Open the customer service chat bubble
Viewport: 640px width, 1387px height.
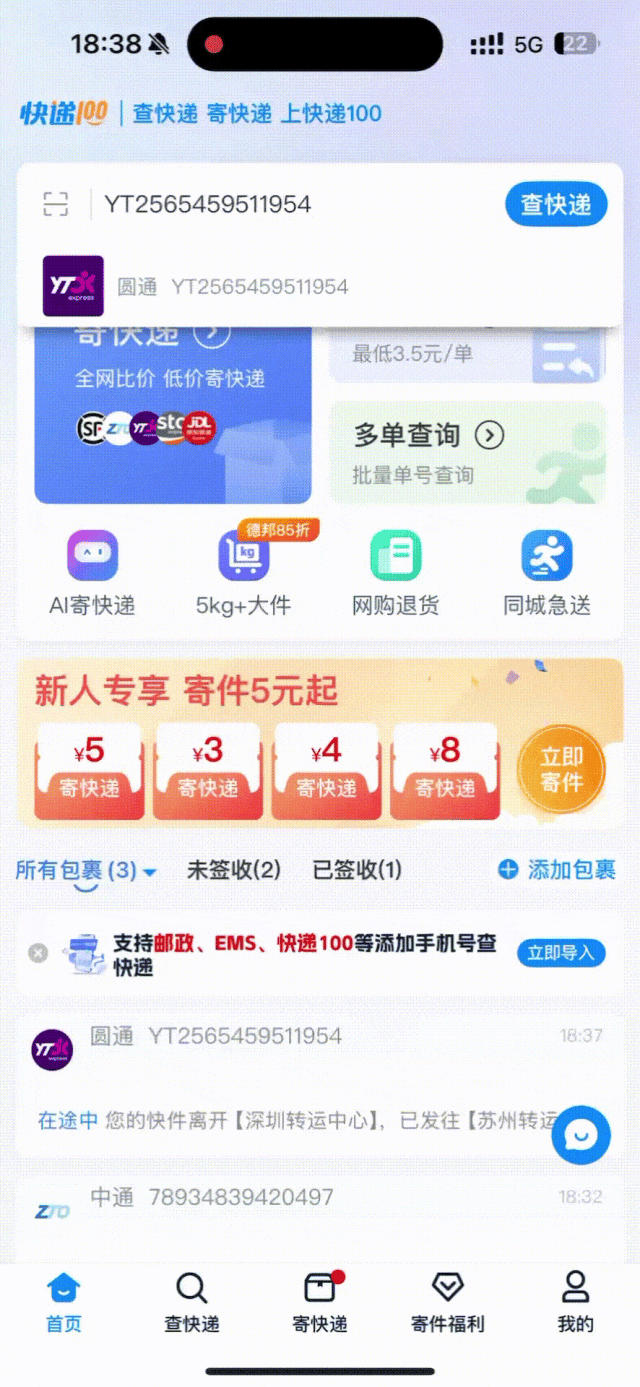click(x=581, y=1134)
